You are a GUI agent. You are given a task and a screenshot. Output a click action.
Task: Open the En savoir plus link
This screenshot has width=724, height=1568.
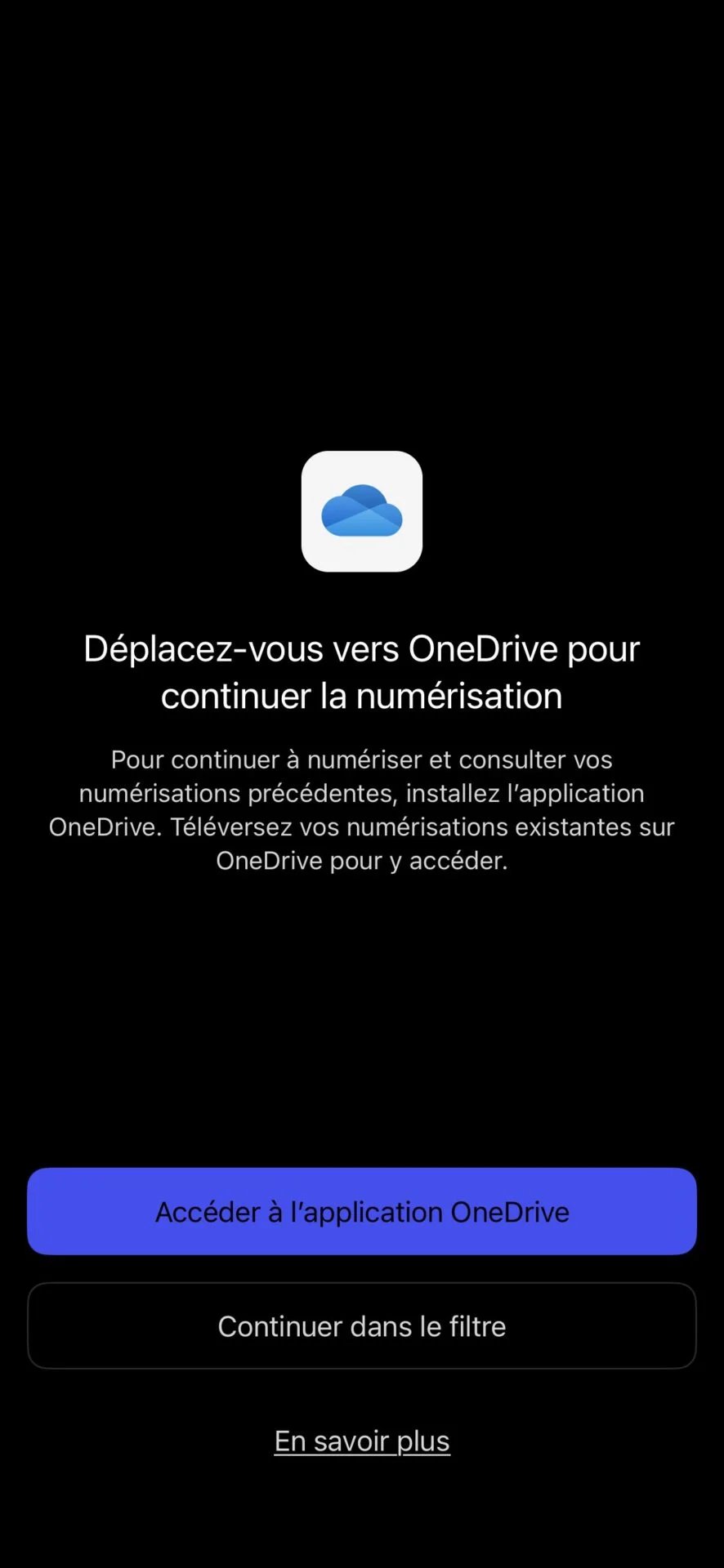(x=362, y=1441)
